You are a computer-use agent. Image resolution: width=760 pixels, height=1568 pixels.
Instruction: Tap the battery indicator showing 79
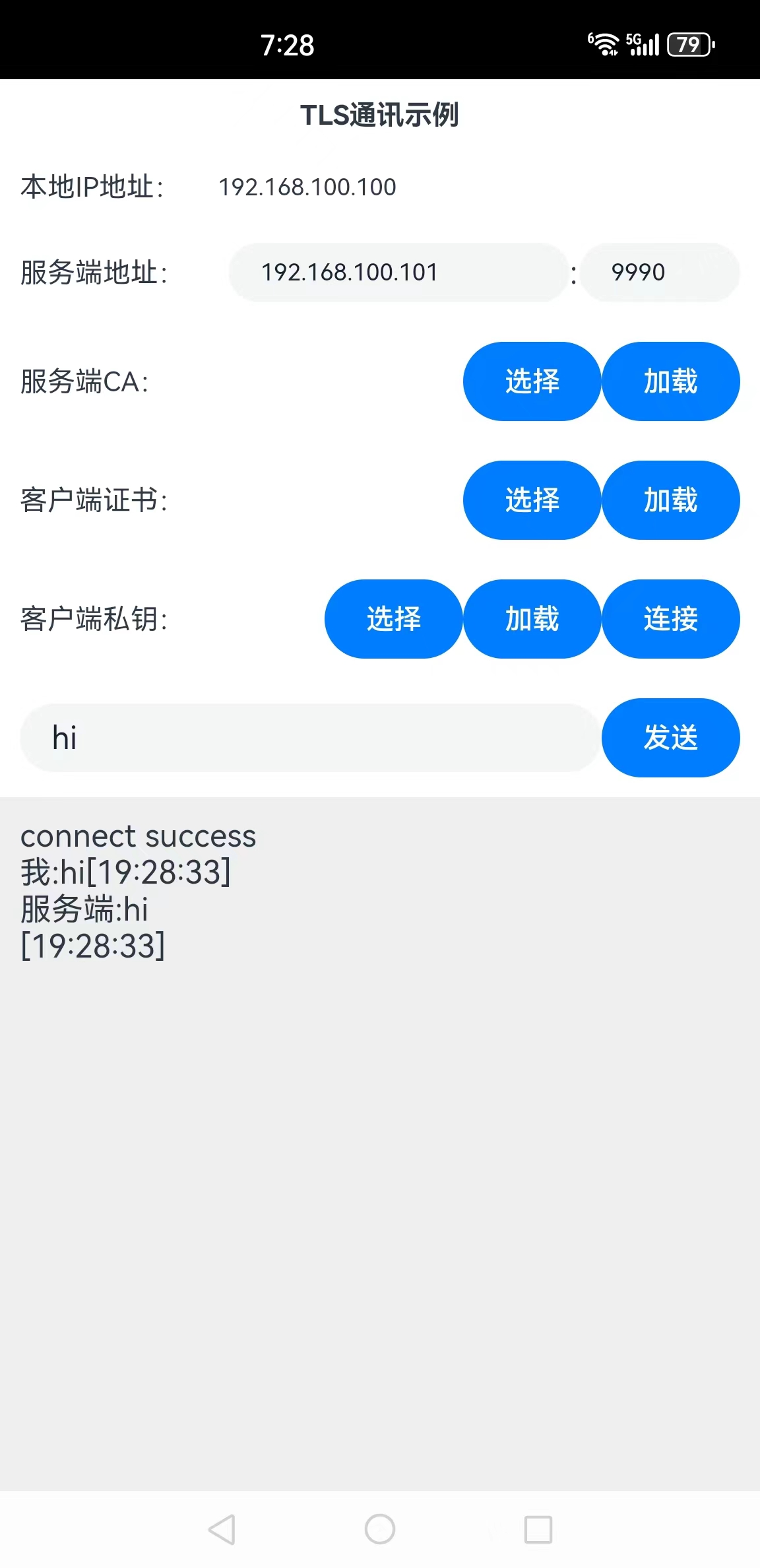point(690,45)
